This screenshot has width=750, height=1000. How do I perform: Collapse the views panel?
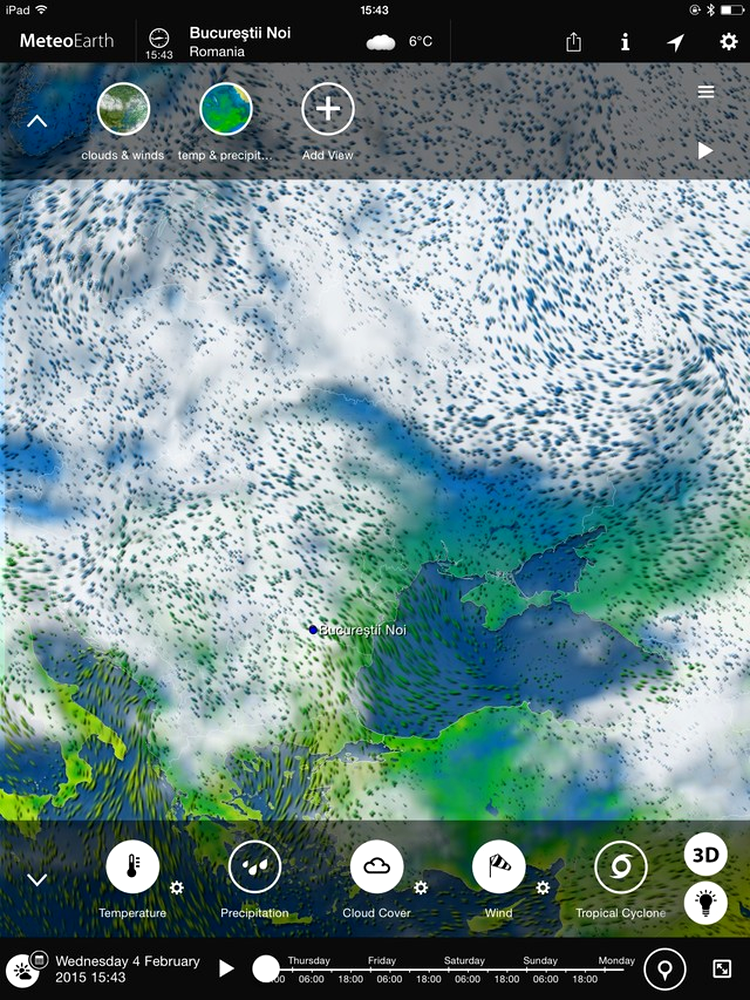37,122
